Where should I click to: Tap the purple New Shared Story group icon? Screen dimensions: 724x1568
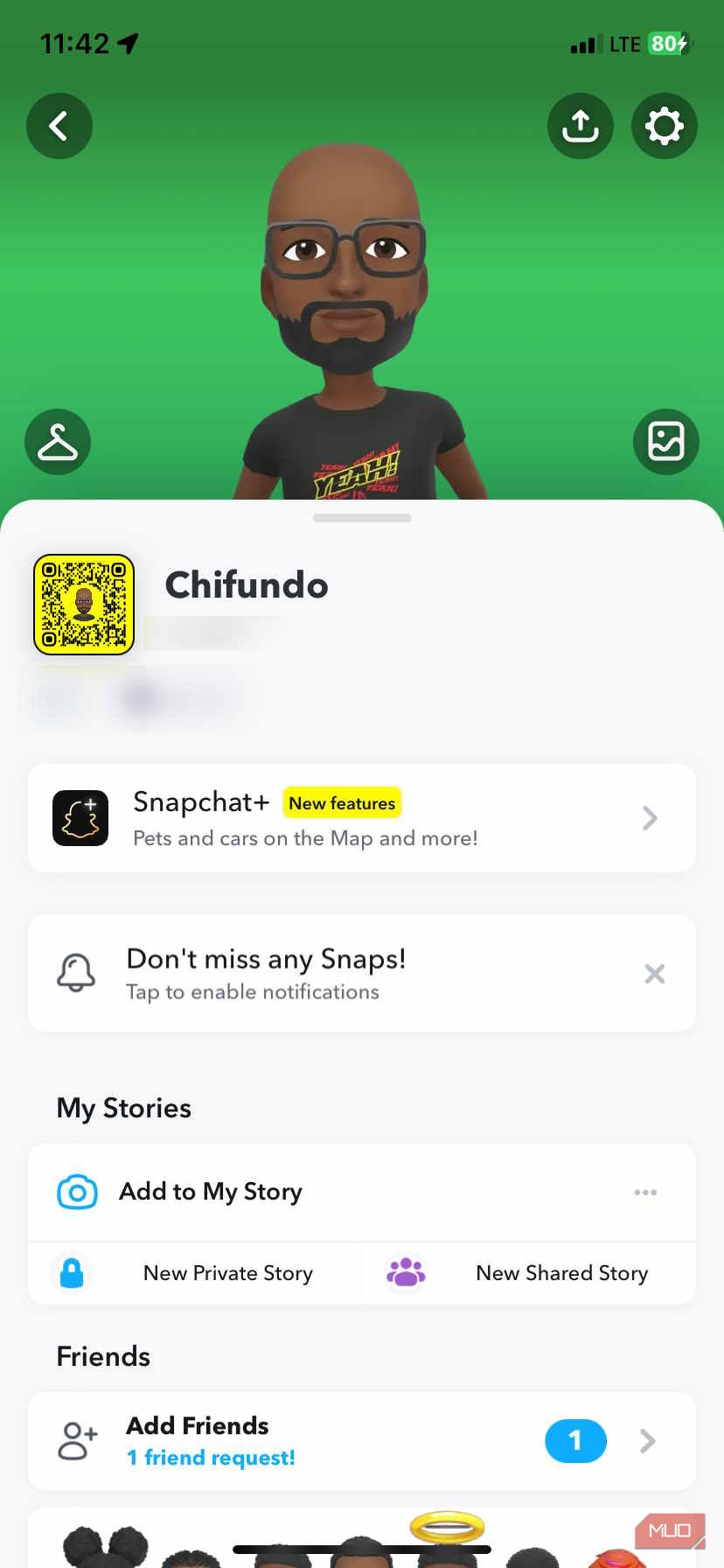click(x=405, y=1273)
